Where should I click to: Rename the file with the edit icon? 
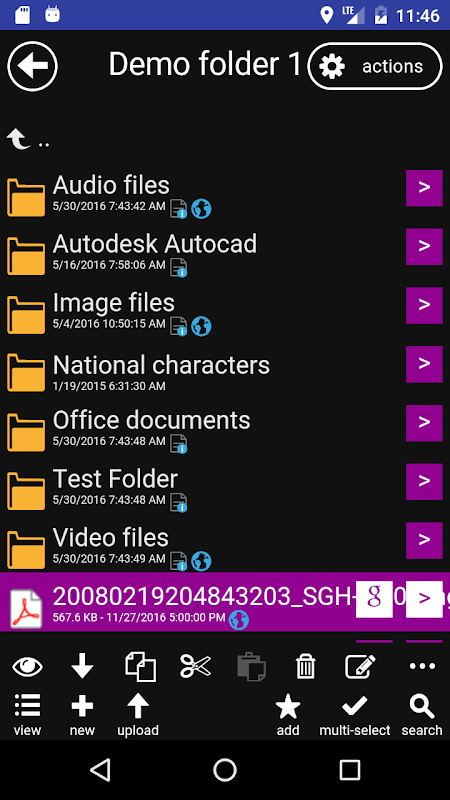pos(360,666)
